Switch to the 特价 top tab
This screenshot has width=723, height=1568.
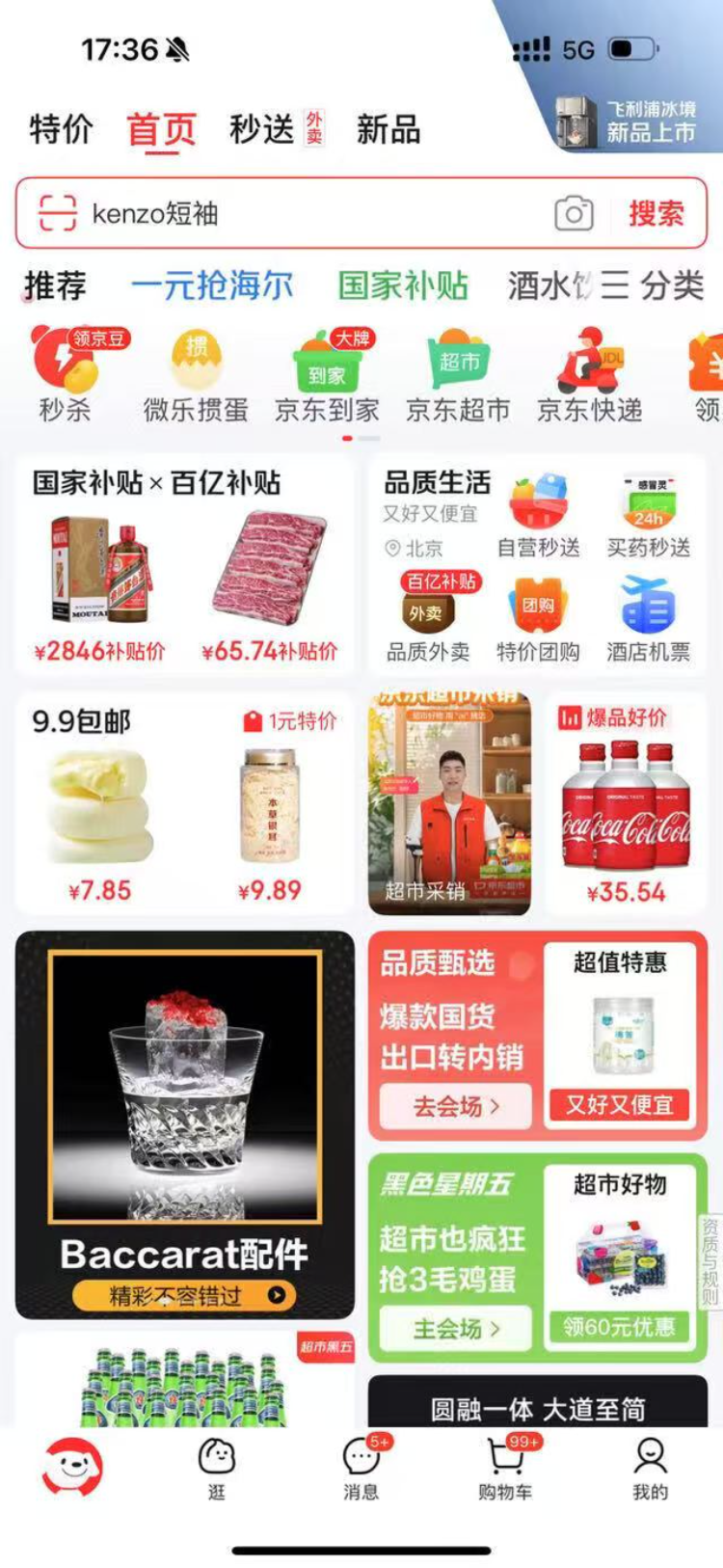[61, 128]
